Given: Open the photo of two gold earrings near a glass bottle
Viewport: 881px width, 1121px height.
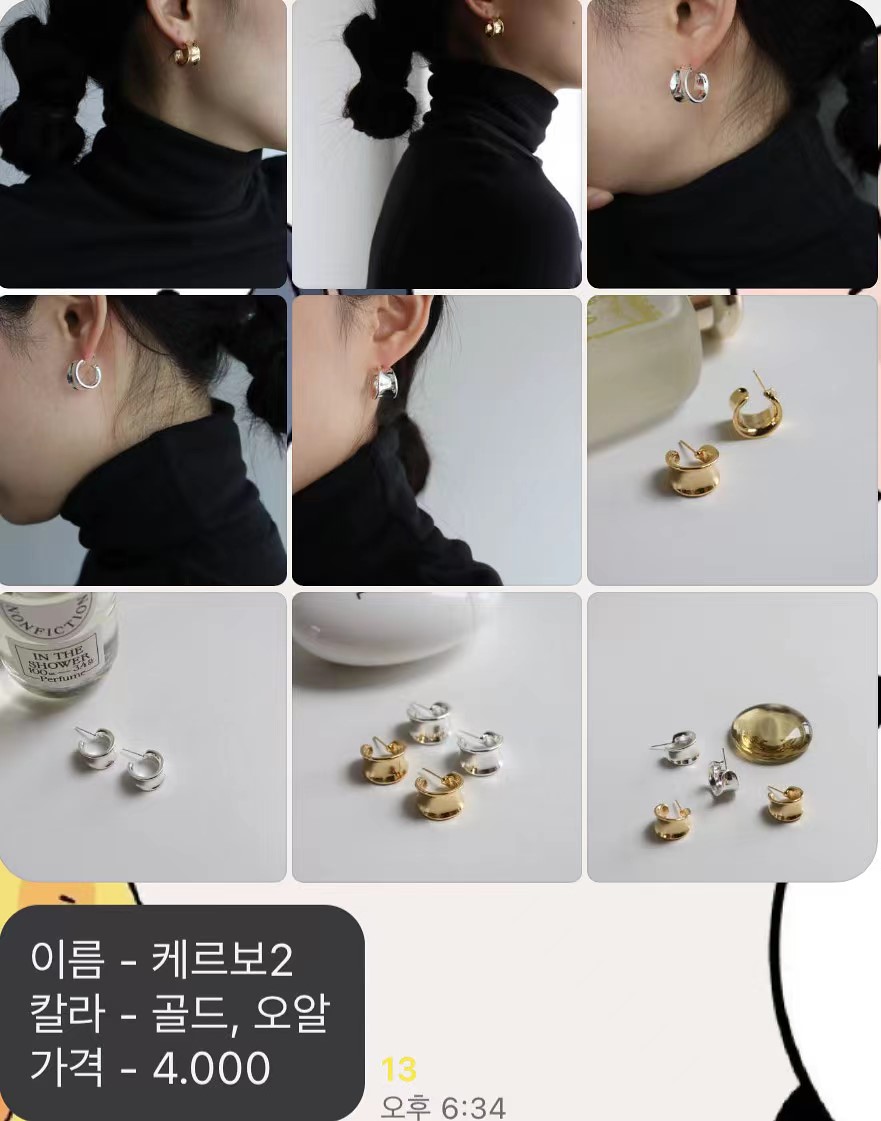Looking at the screenshot, I should click(x=731, y=440).
